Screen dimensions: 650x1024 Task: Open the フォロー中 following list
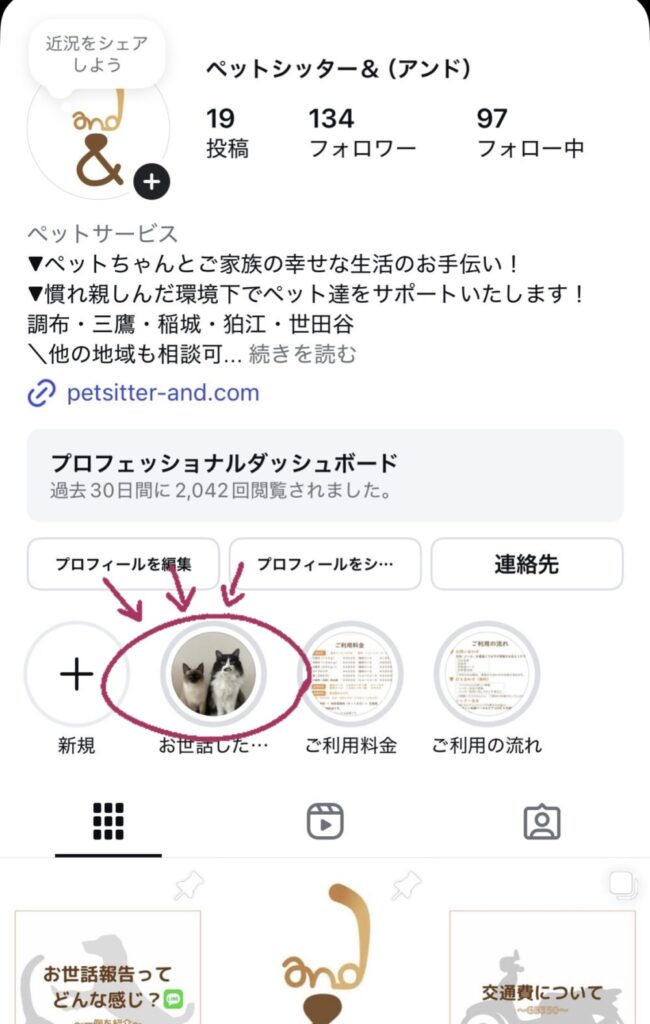pyautogui.click(x=529, y=134)
